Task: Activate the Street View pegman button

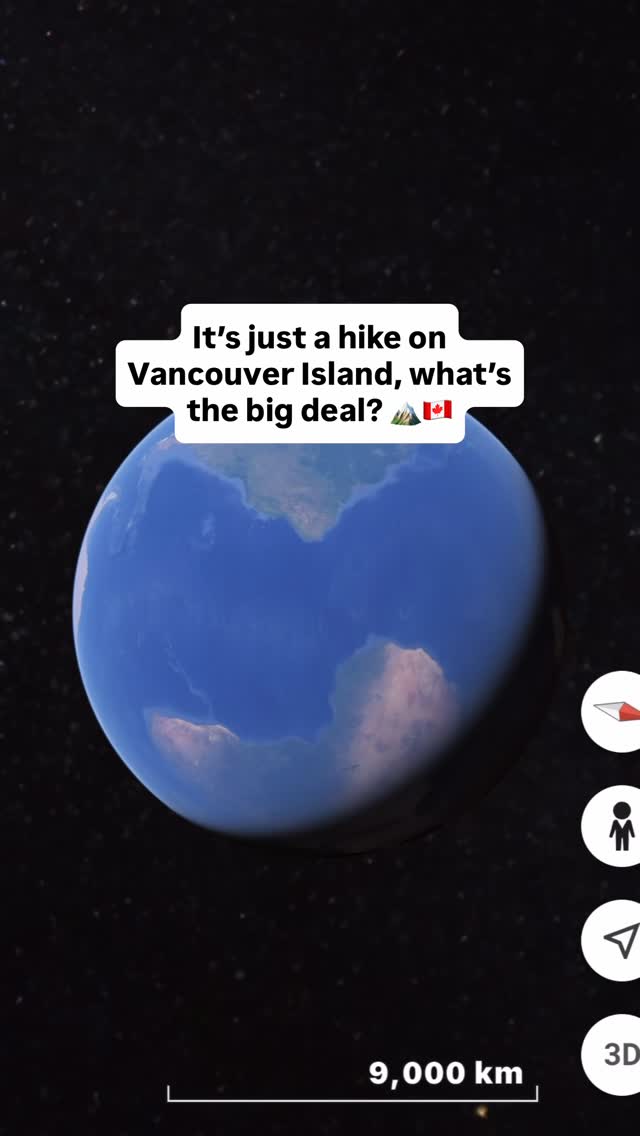Action: click(x=611, y=826)
